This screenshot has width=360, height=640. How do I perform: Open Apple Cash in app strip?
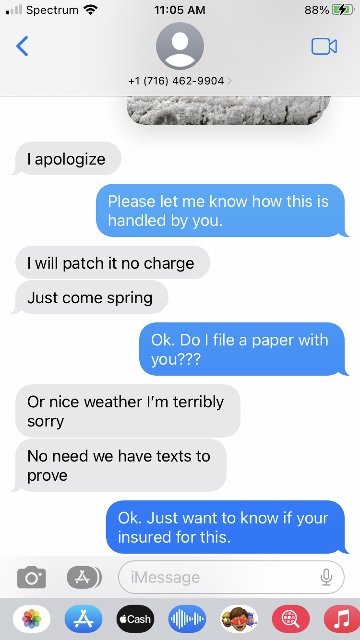(136, 619)
